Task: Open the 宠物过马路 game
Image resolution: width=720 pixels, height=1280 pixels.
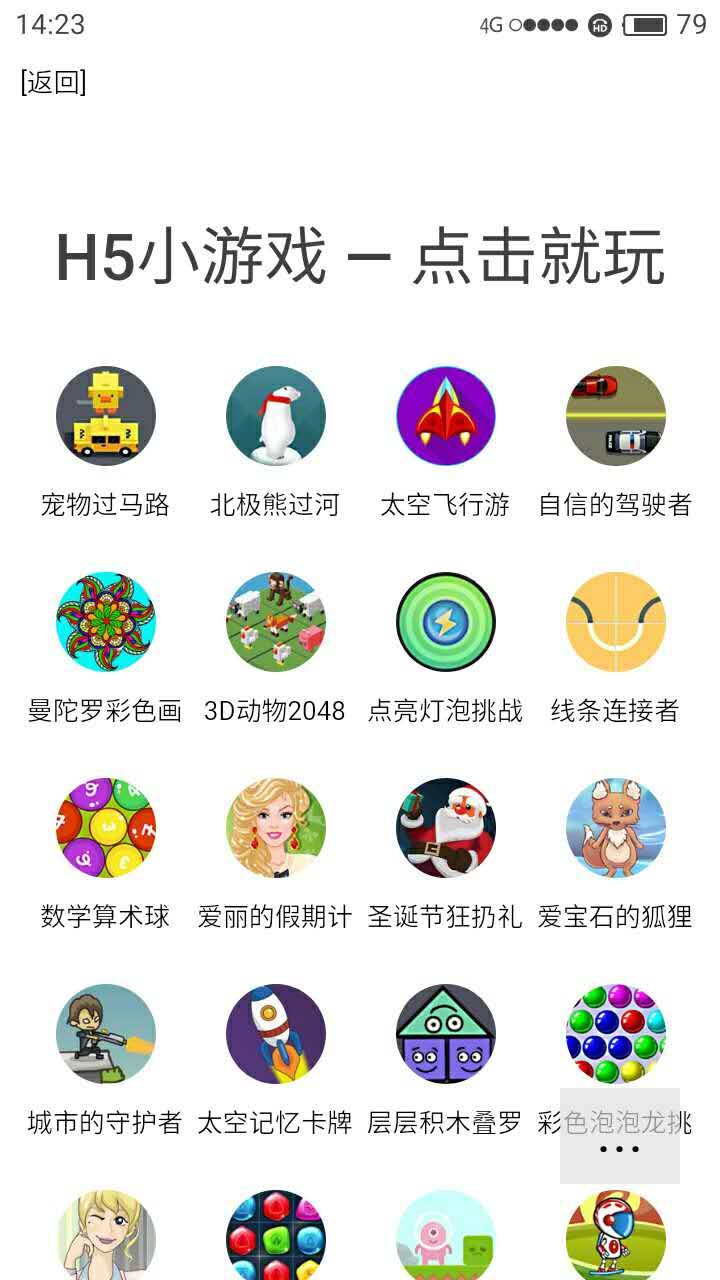Action: pos(106,416)
